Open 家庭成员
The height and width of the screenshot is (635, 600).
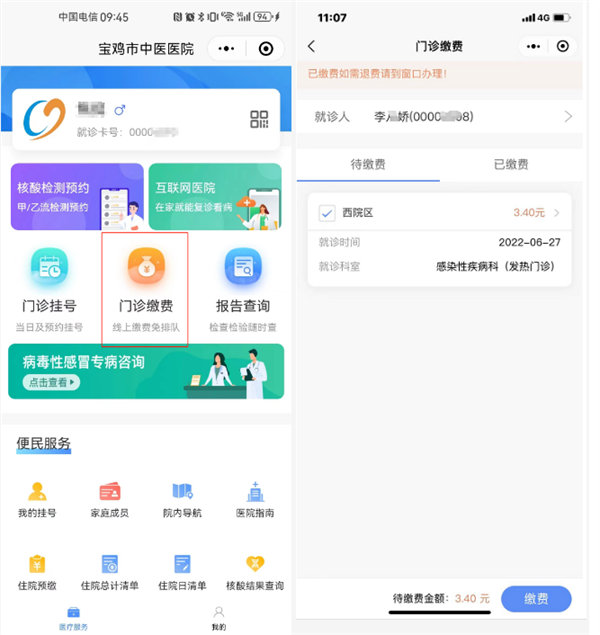click(109, 499)
